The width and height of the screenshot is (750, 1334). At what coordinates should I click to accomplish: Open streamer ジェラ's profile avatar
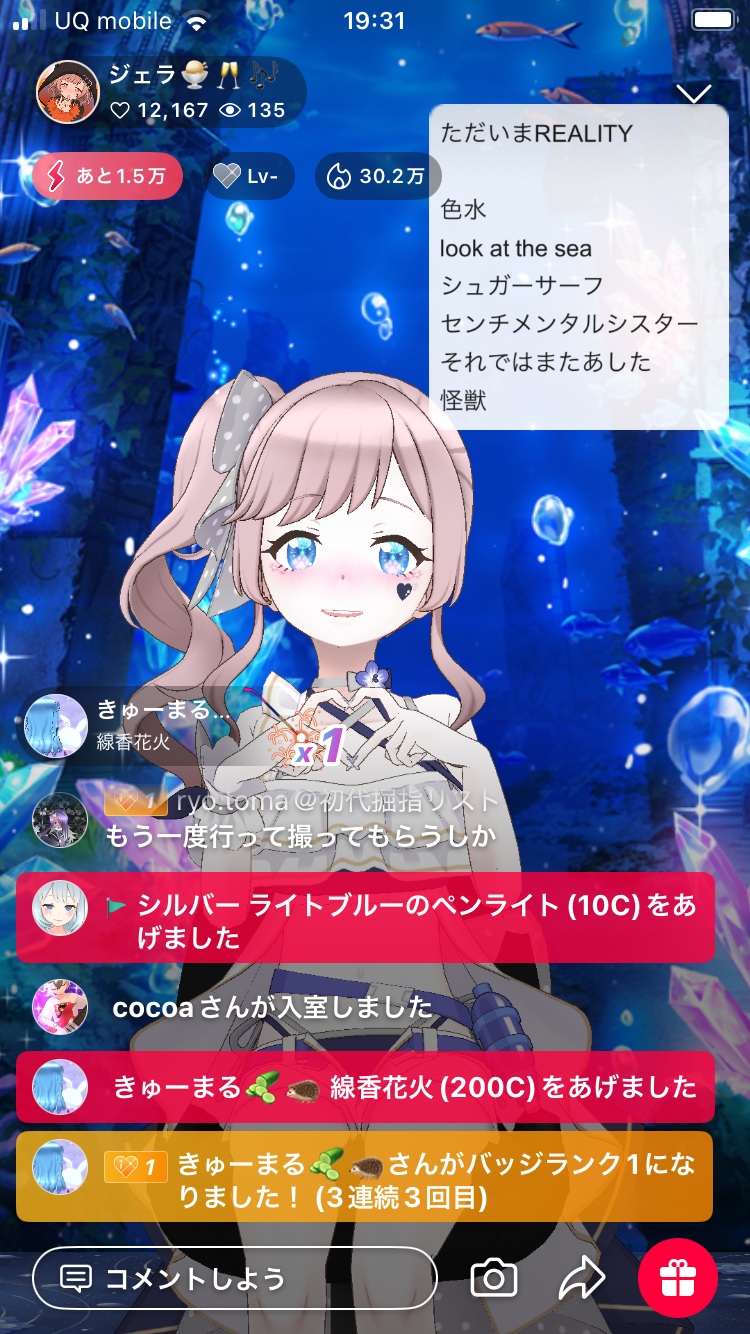(68, 92)
